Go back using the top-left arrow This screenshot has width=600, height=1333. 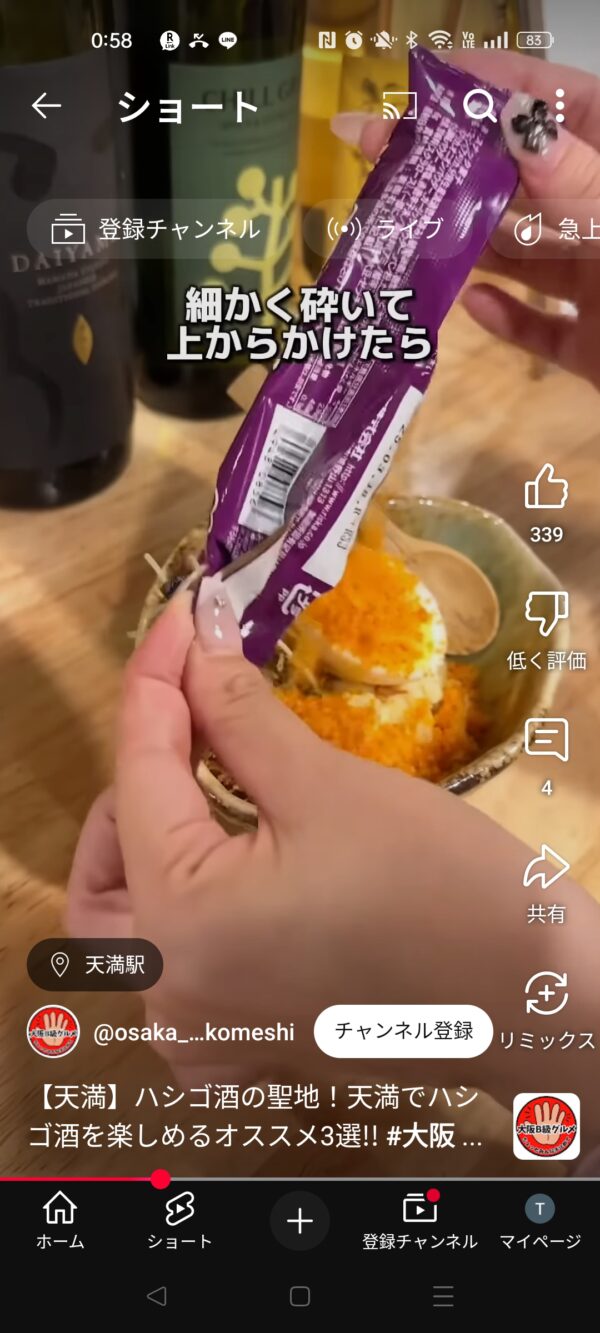pyautogui.click(x=46, y=105)
